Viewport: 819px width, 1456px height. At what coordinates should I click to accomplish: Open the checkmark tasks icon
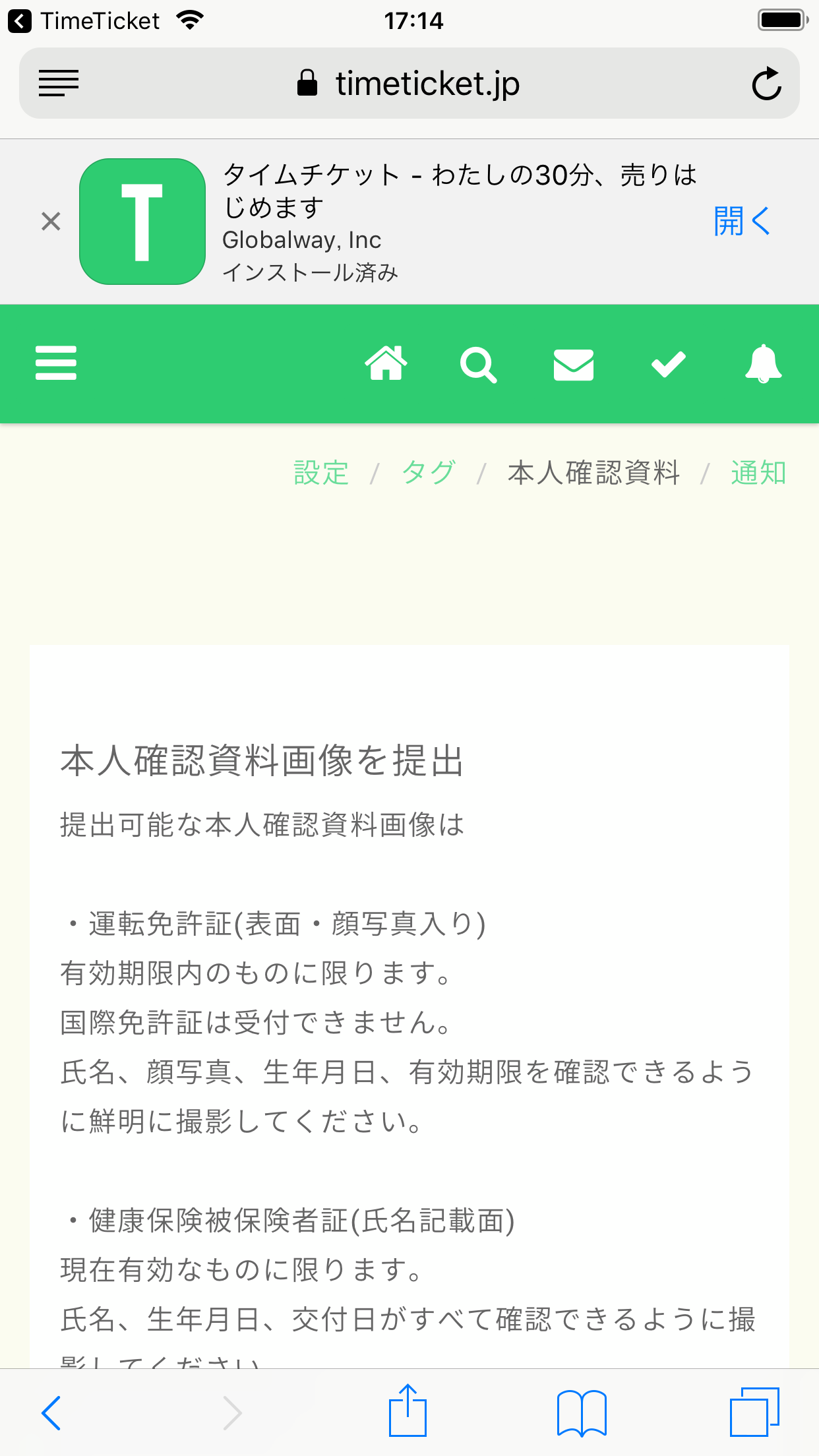tap(668, 364)
